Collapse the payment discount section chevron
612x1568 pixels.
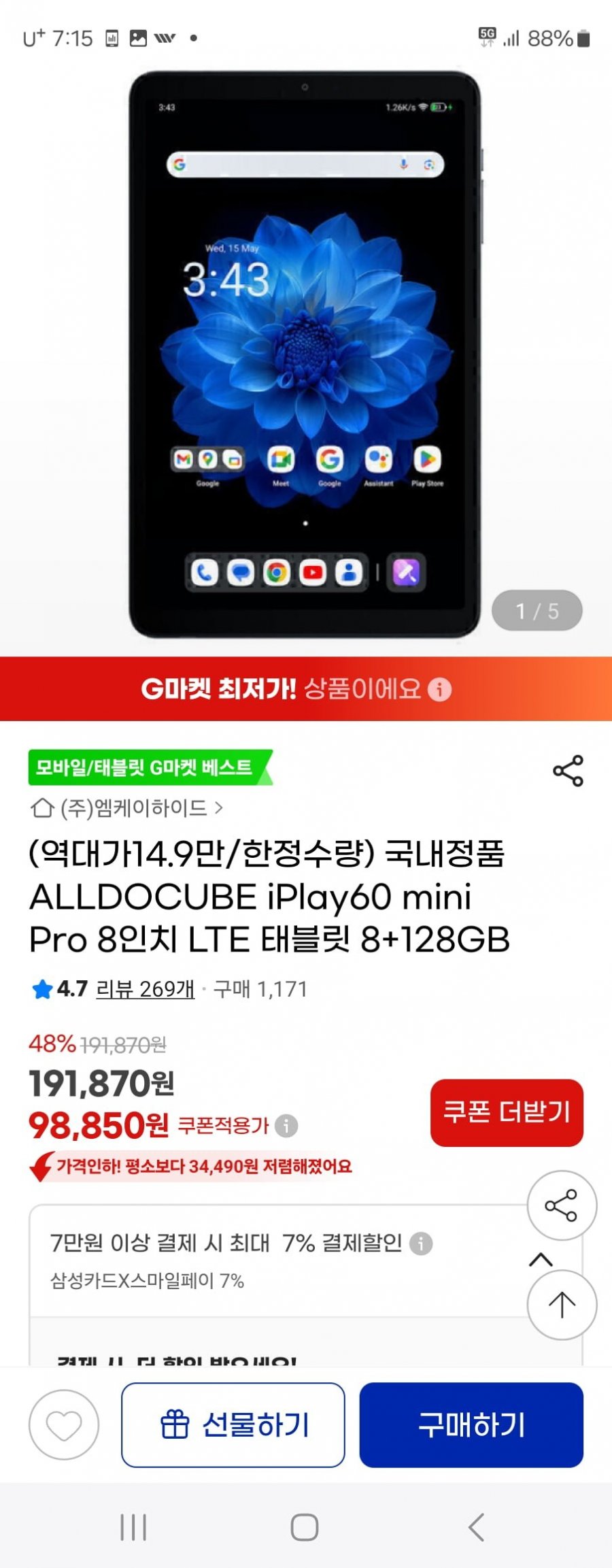(541, 1259)
